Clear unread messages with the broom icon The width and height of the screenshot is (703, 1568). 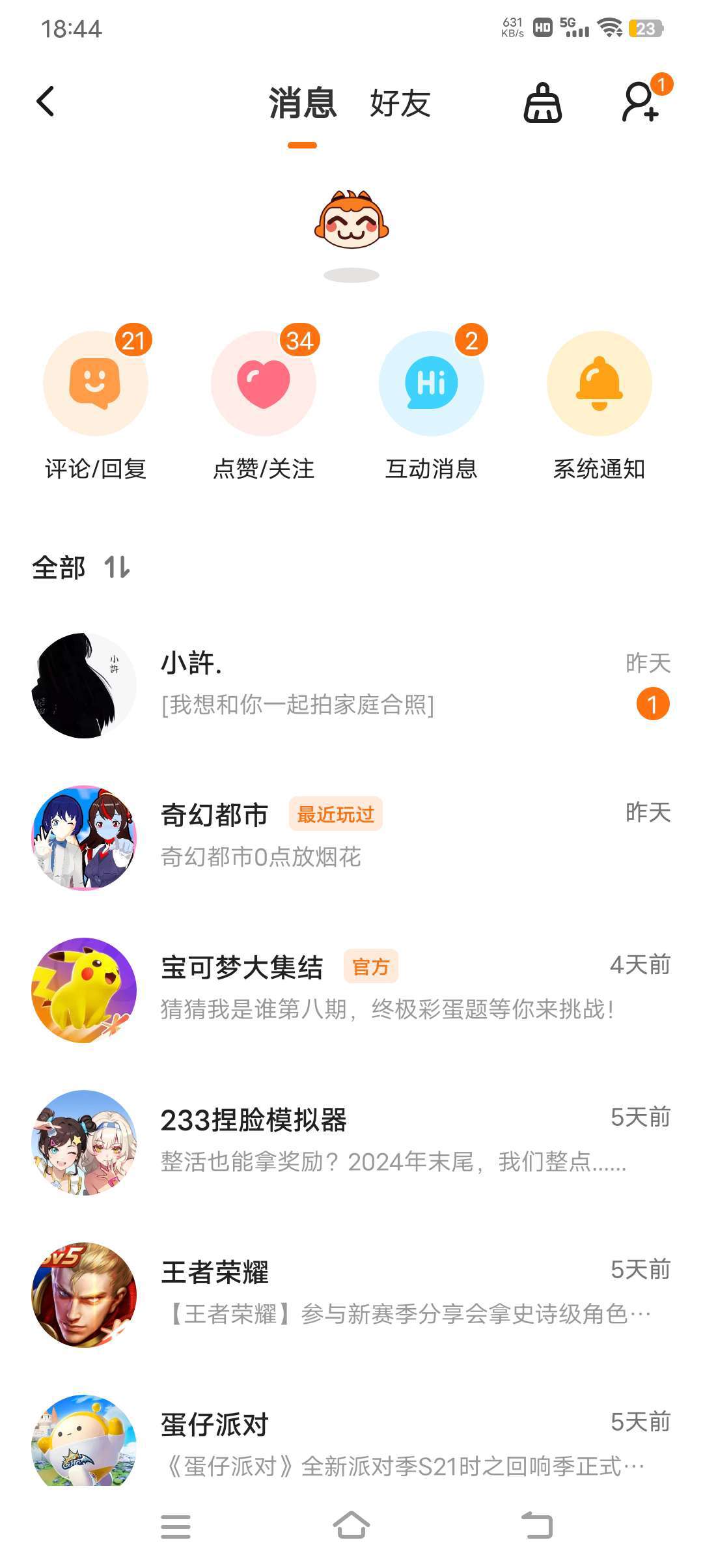(x=543, y=104)
